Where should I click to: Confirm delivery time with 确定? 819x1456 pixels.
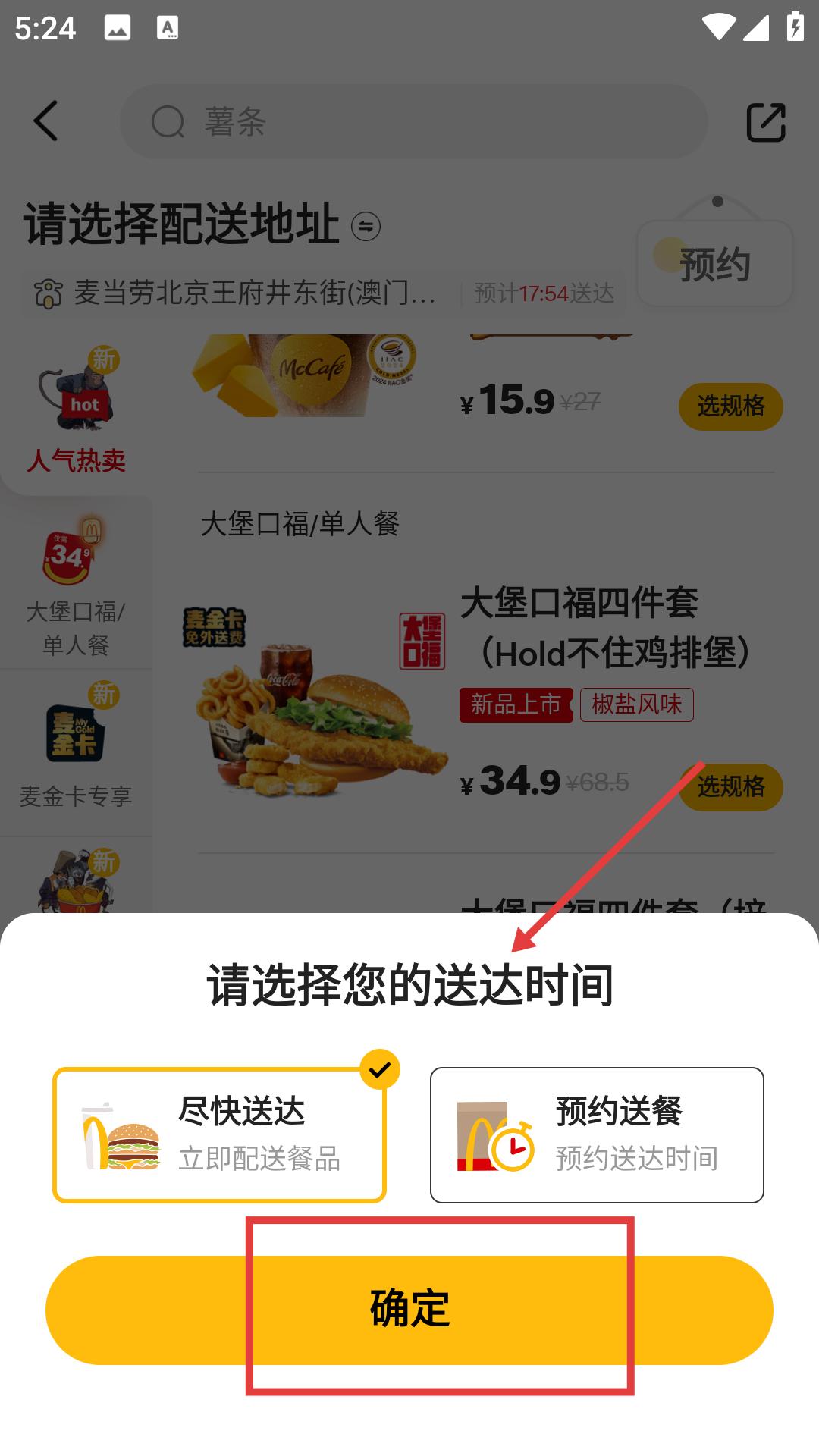(x=409, y=1310)
